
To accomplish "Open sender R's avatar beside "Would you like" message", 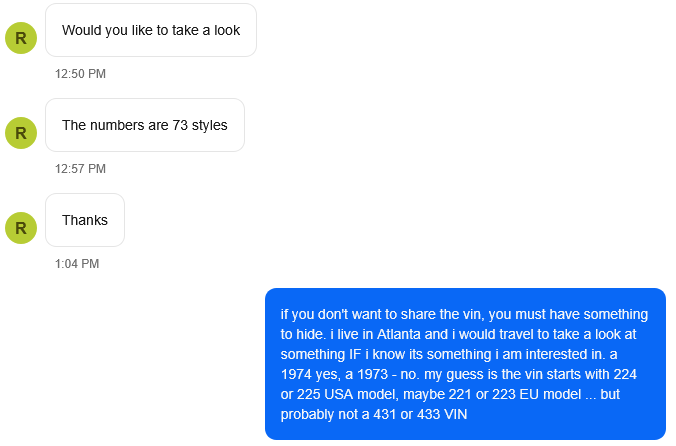I will [x=21, y=38].
